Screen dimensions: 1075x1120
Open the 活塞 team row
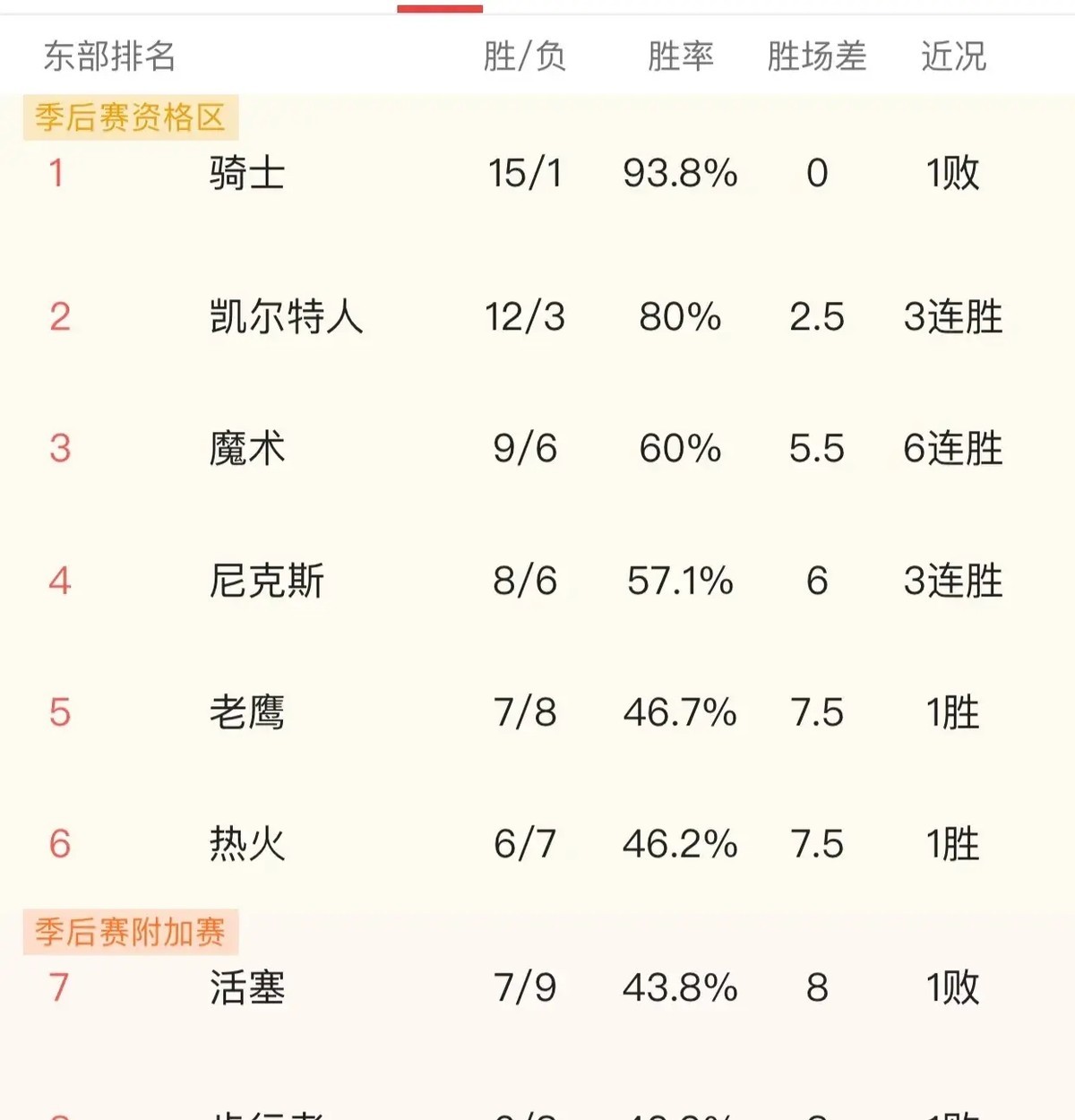point(247,987)
